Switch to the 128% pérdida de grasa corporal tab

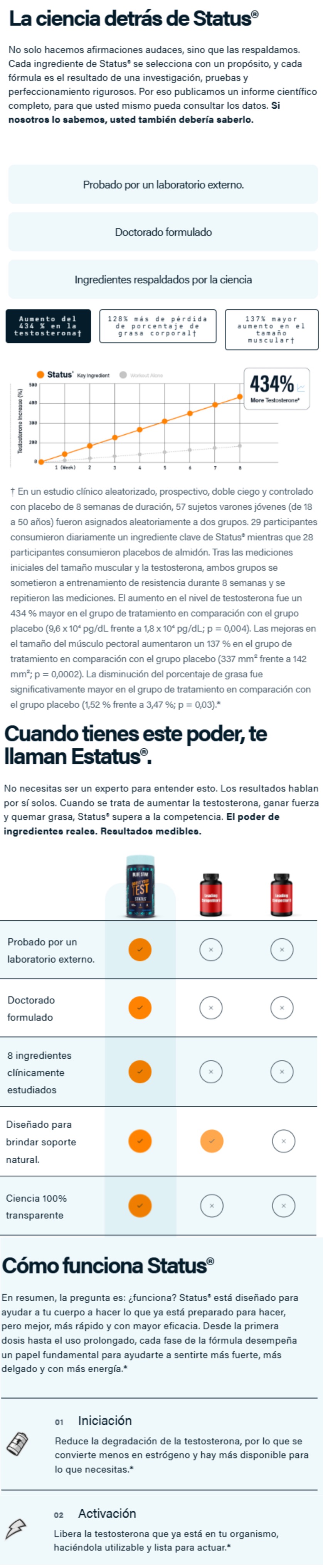(x=158, y=326)
